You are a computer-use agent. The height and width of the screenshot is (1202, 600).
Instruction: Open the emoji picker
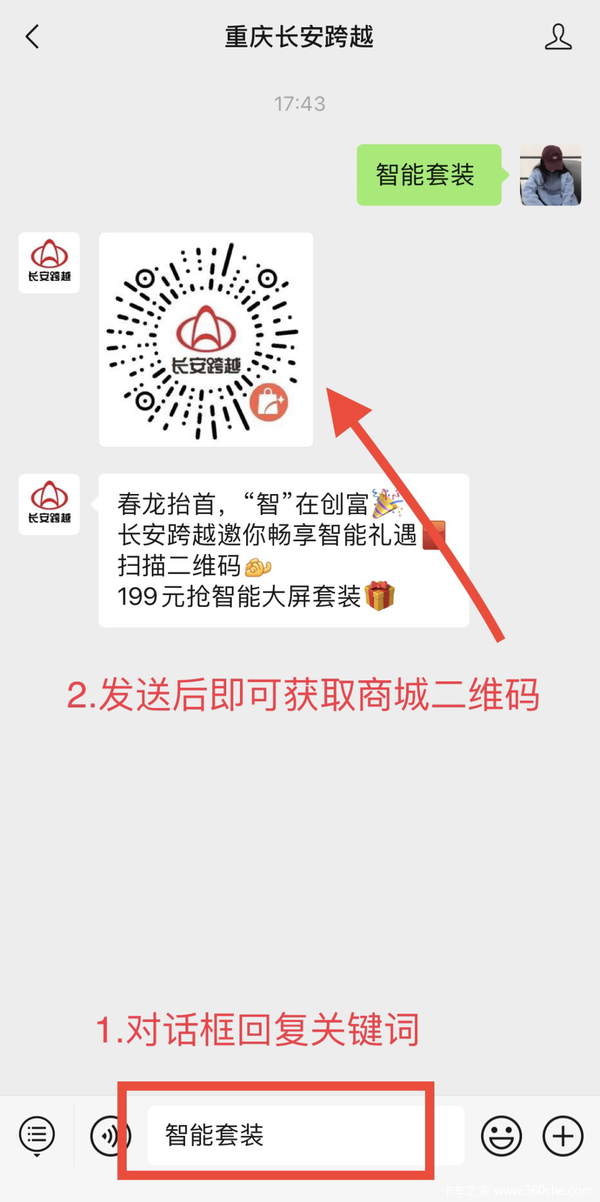click(501, 1135)
